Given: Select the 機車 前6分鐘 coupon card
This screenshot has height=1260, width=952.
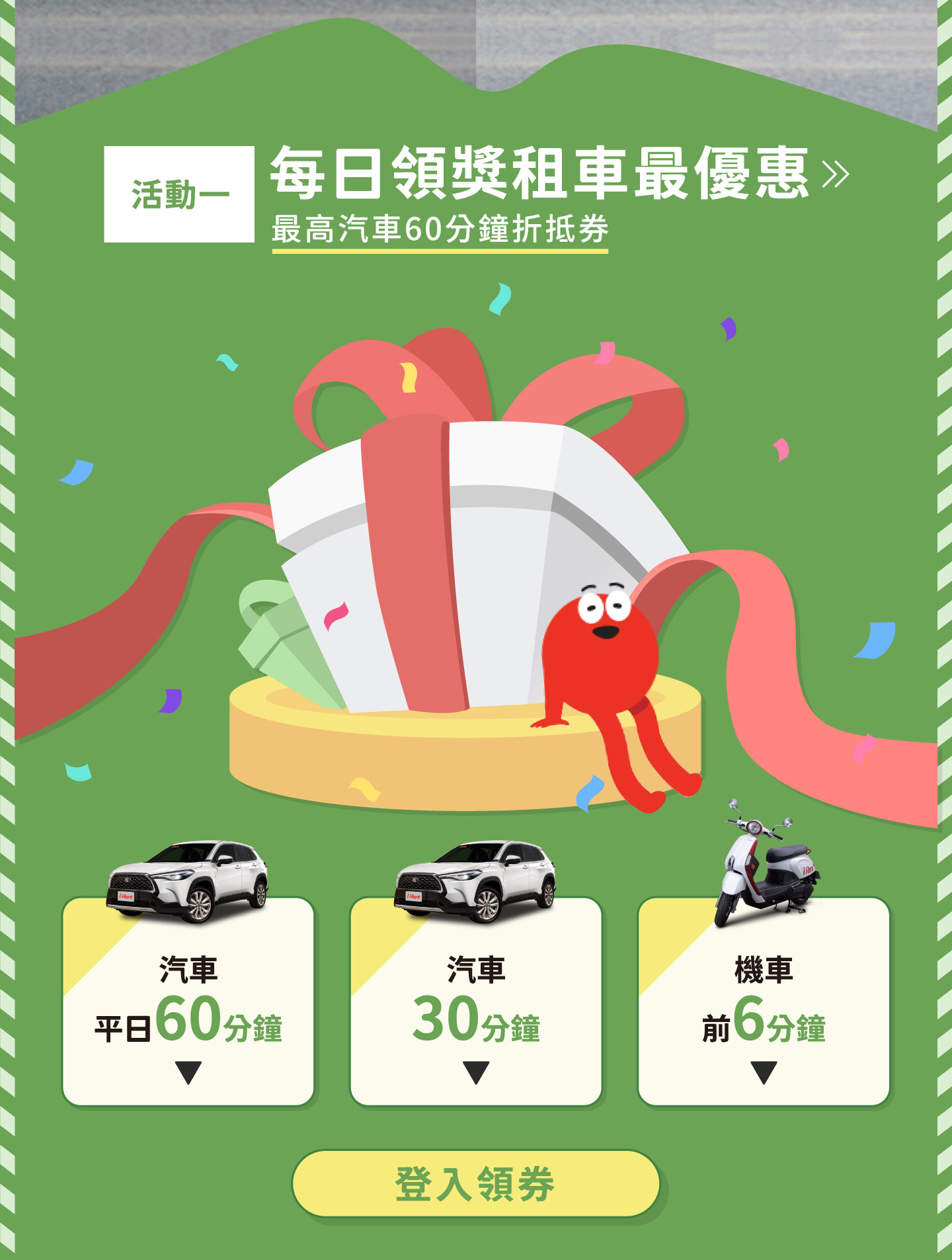Looking at the screenshot, I should pyautogui.click(x=764, y=1002).
